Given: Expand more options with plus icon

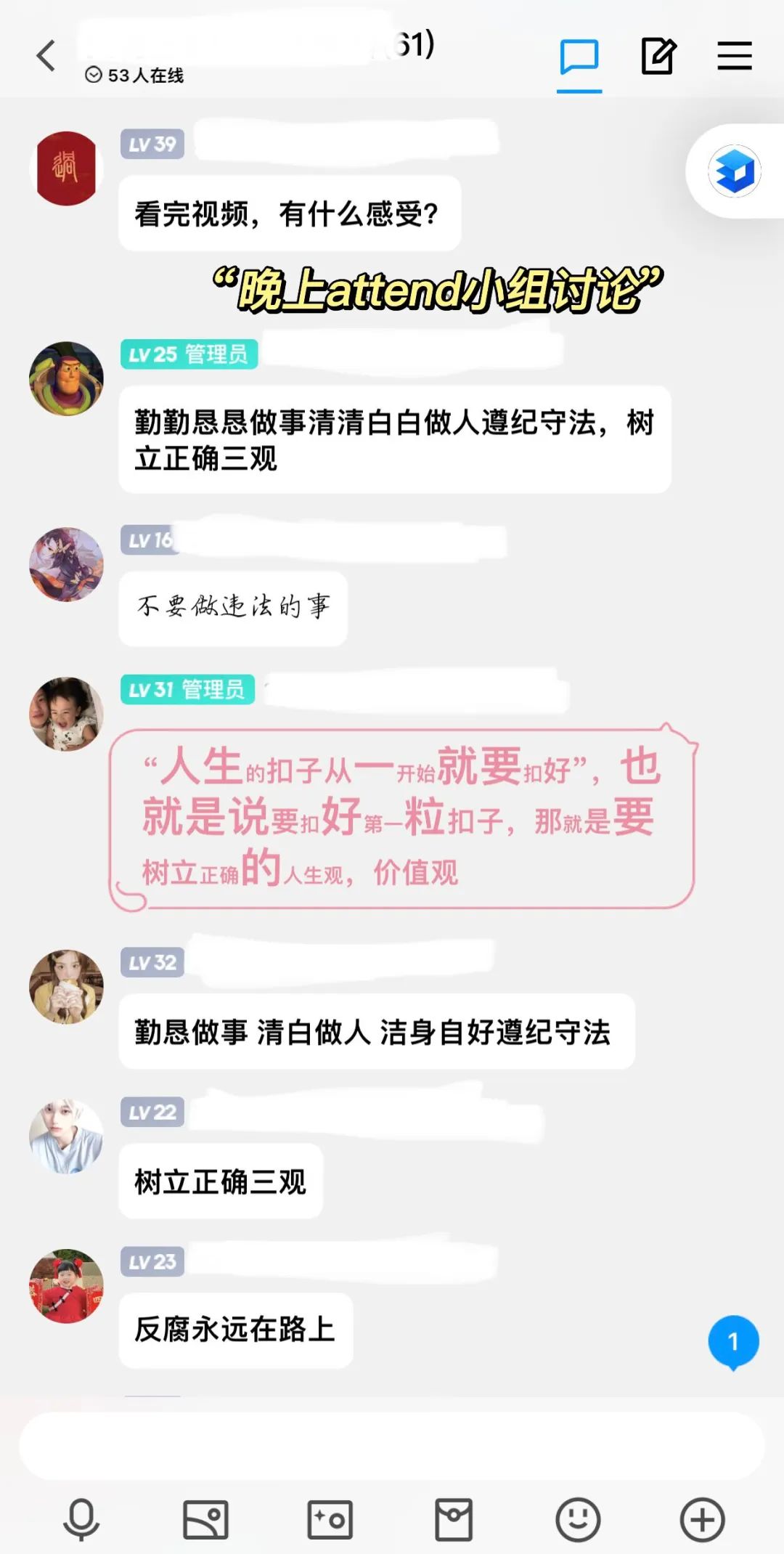Looking at the screenshot, I should click(702, 1519).
